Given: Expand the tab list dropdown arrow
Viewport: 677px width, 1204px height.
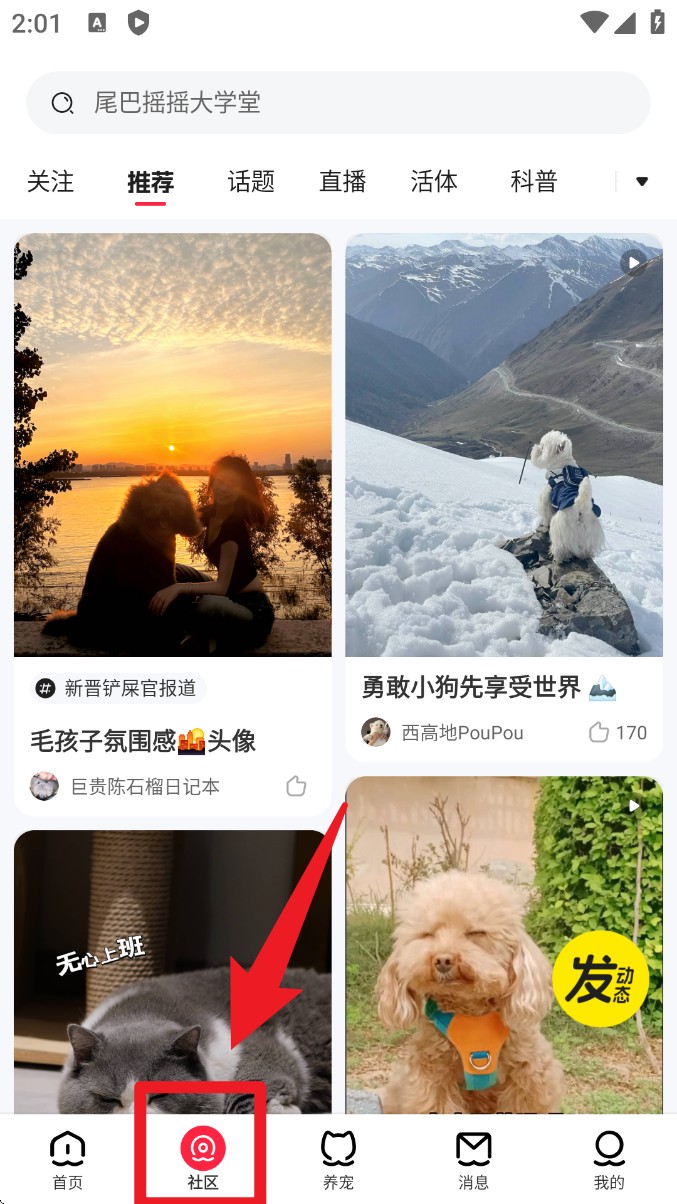Looking at the screenshot, I should pos(642,182).
